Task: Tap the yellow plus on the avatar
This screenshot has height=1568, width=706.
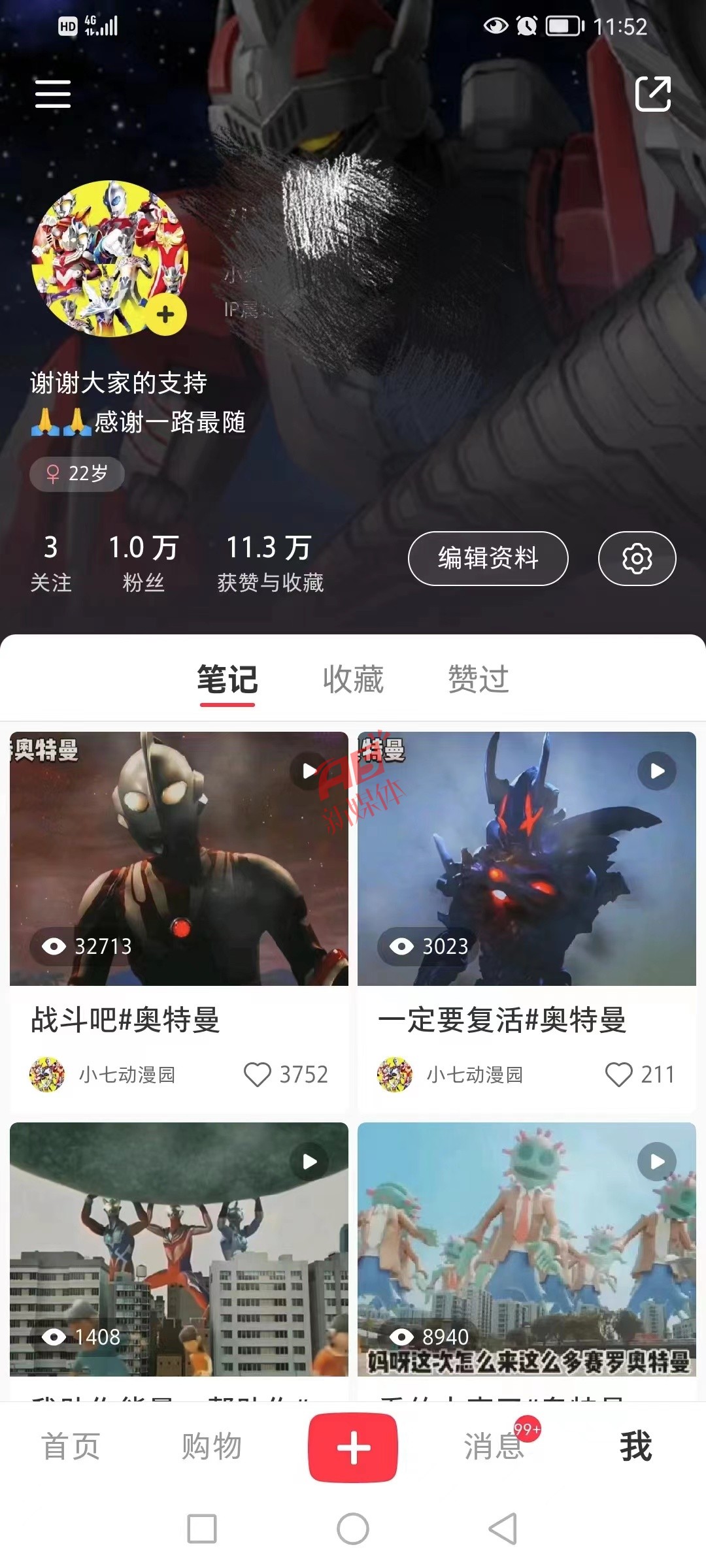Action: click(165, 314)
